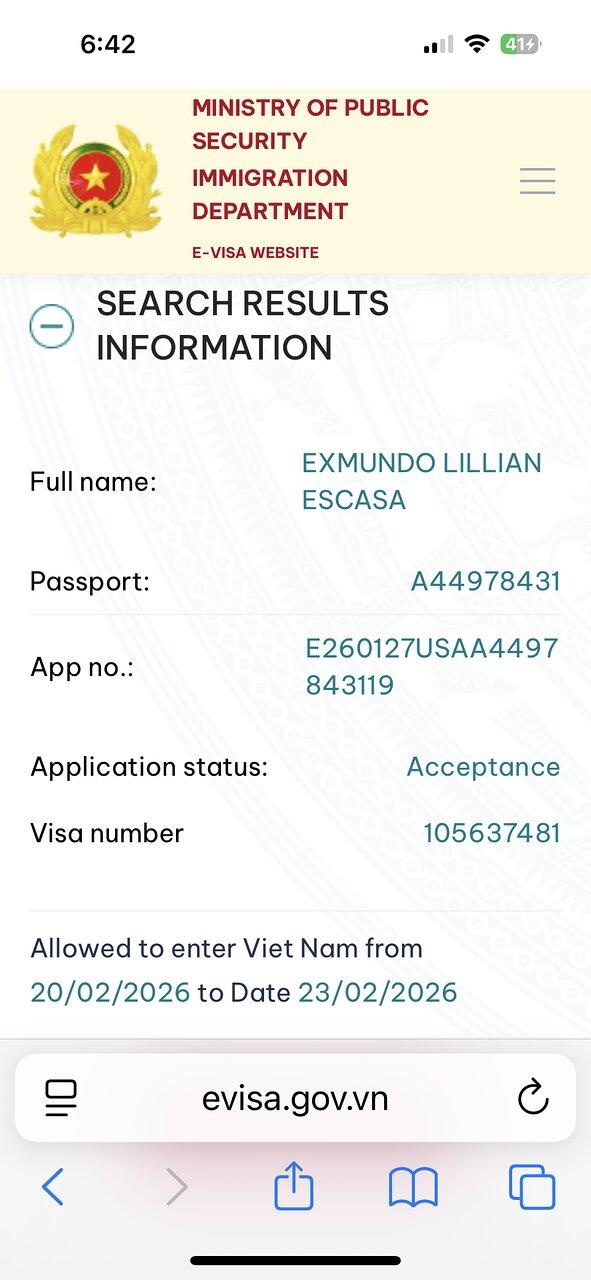Open the hamburger menu
The width and height of the screenshot is (591, 1280).
[537, 181]
